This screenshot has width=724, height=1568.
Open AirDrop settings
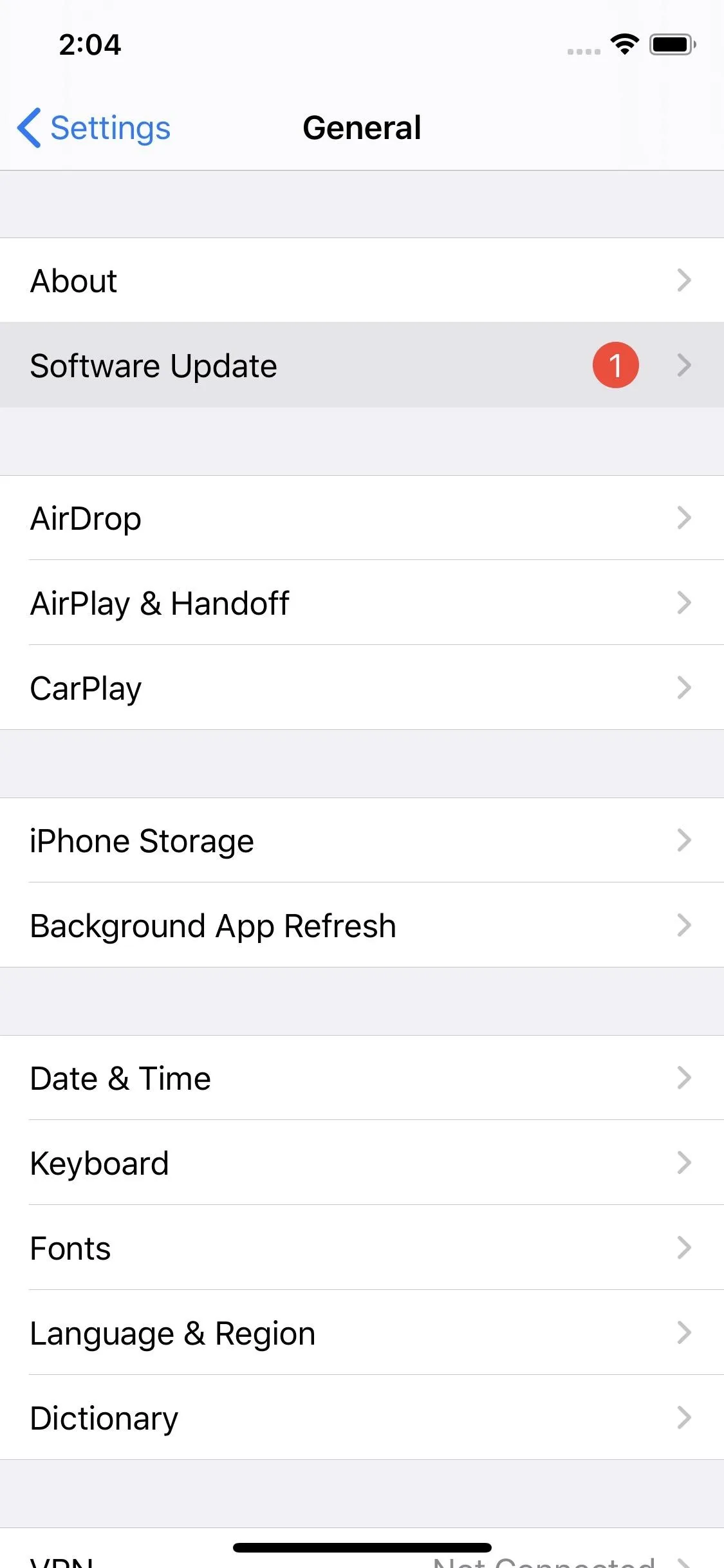click(362, 518)
